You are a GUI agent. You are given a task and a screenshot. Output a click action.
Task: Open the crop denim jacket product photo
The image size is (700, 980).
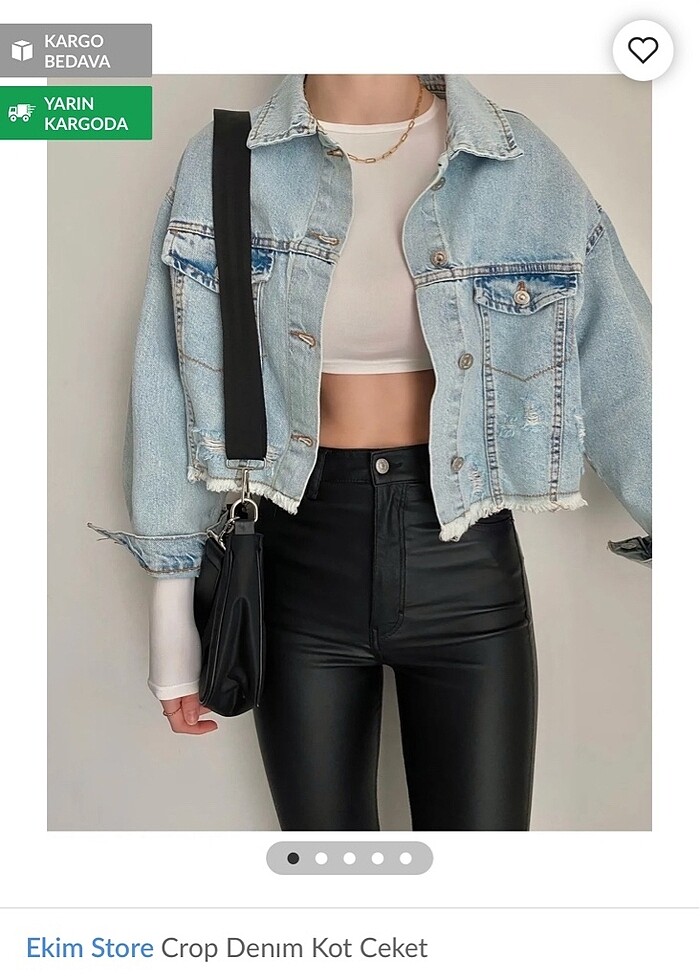pos(350,450)
